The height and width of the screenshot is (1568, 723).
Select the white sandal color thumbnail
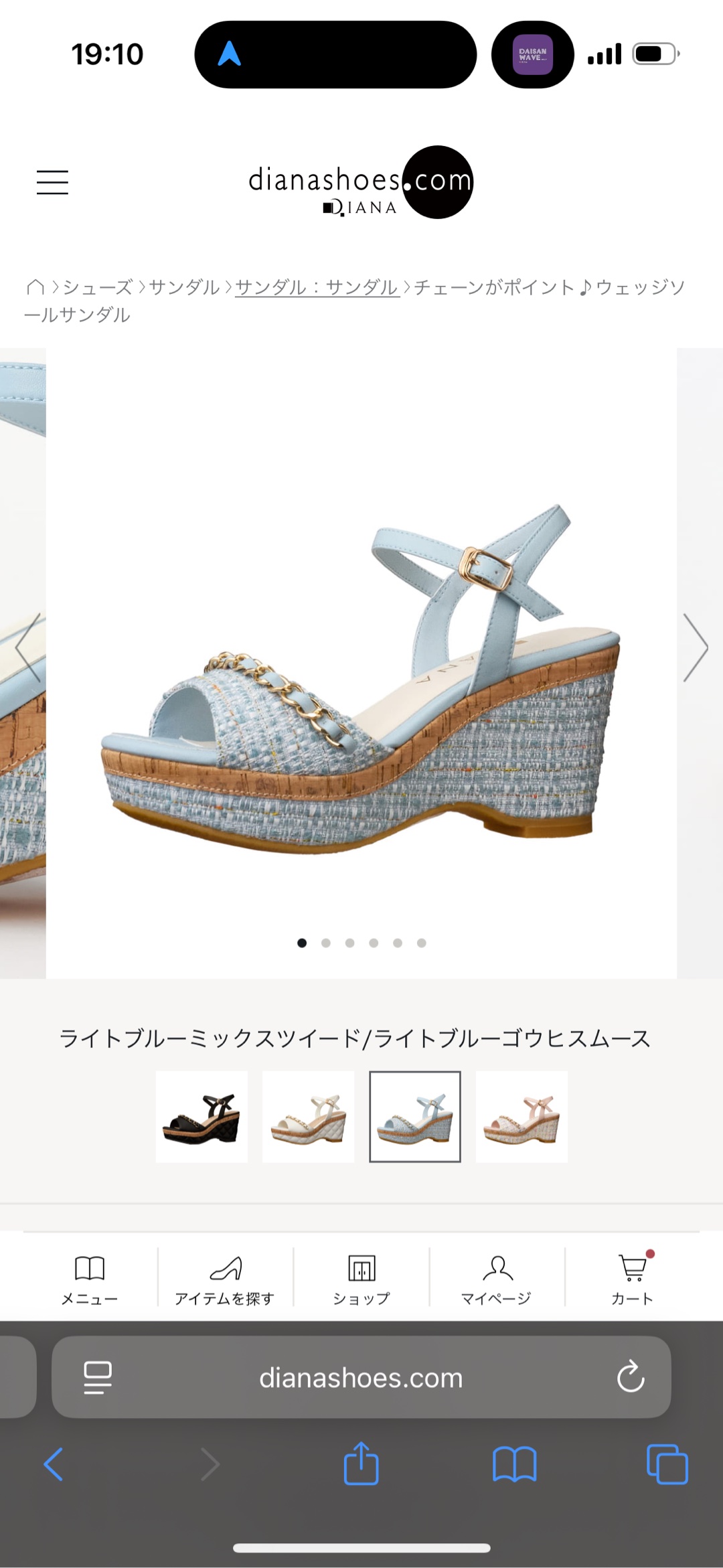(x=308, y=1117)
